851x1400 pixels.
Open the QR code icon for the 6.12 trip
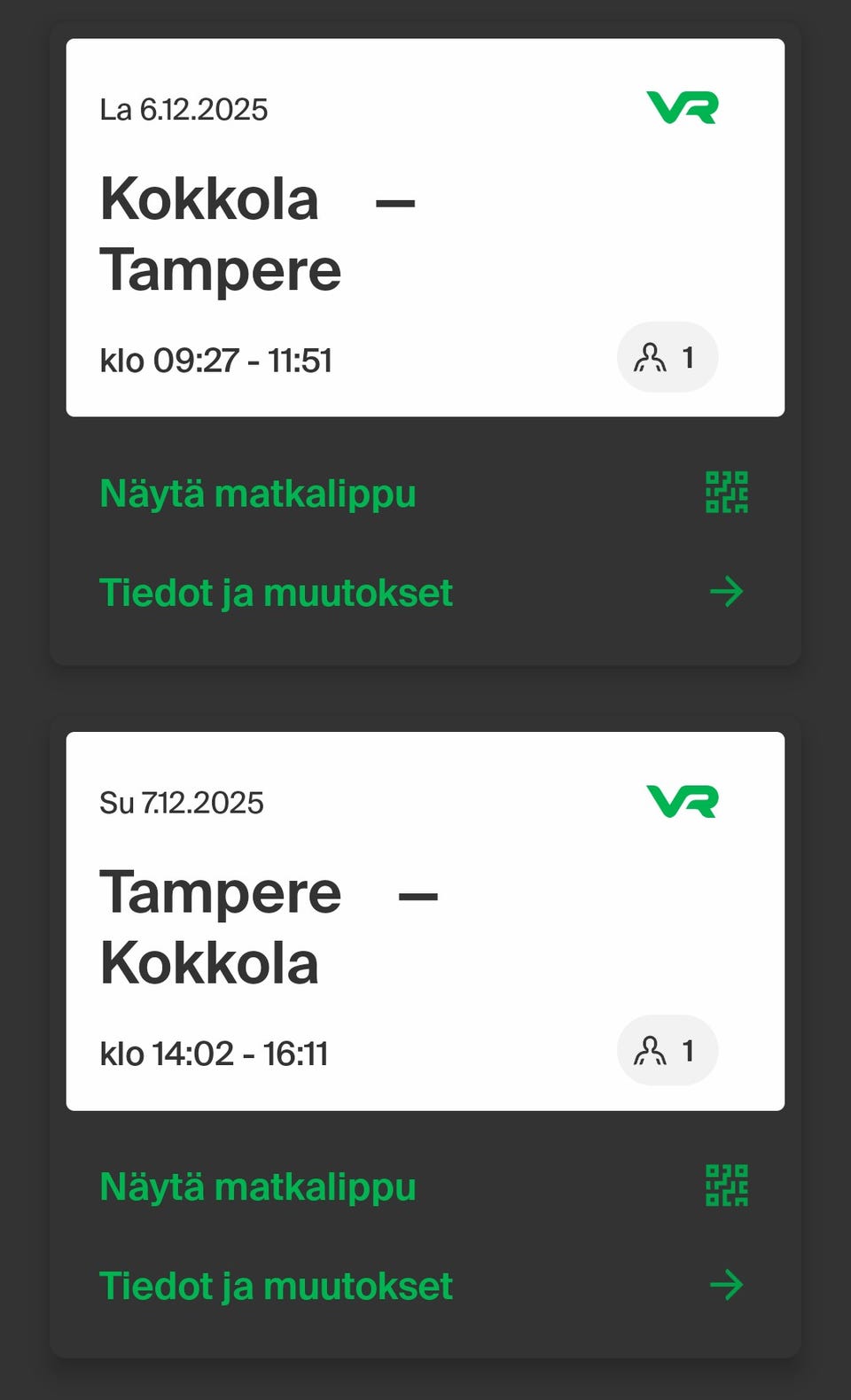(x=726, y=494)
